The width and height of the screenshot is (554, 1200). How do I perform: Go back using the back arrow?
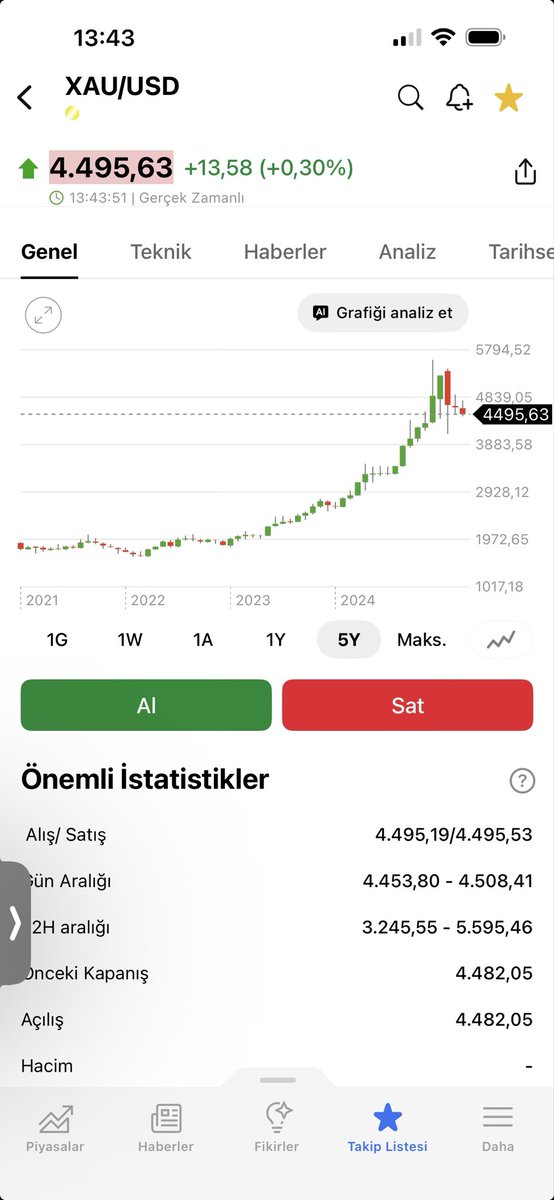[x=25, y=97]
